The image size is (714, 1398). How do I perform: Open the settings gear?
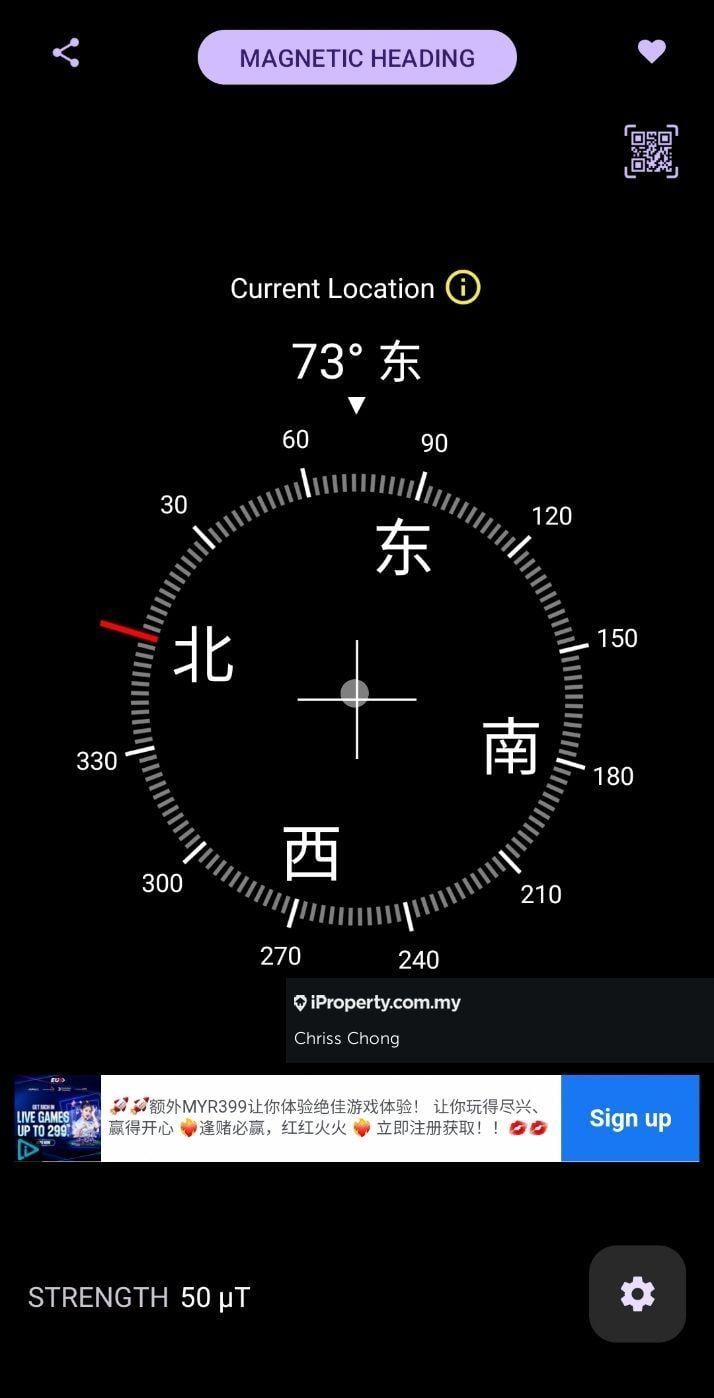click(x=637, y=1294)
